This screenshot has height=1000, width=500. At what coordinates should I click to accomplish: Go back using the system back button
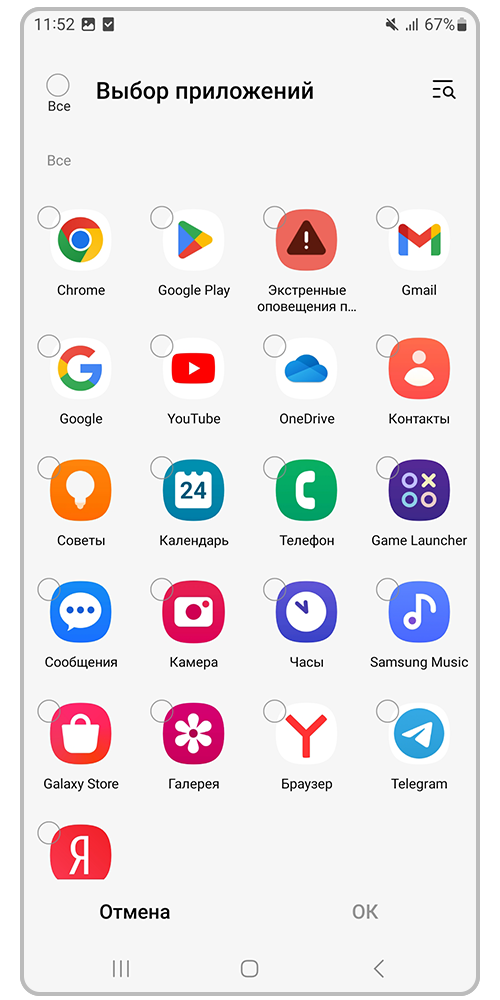click(x=379, y=969)
